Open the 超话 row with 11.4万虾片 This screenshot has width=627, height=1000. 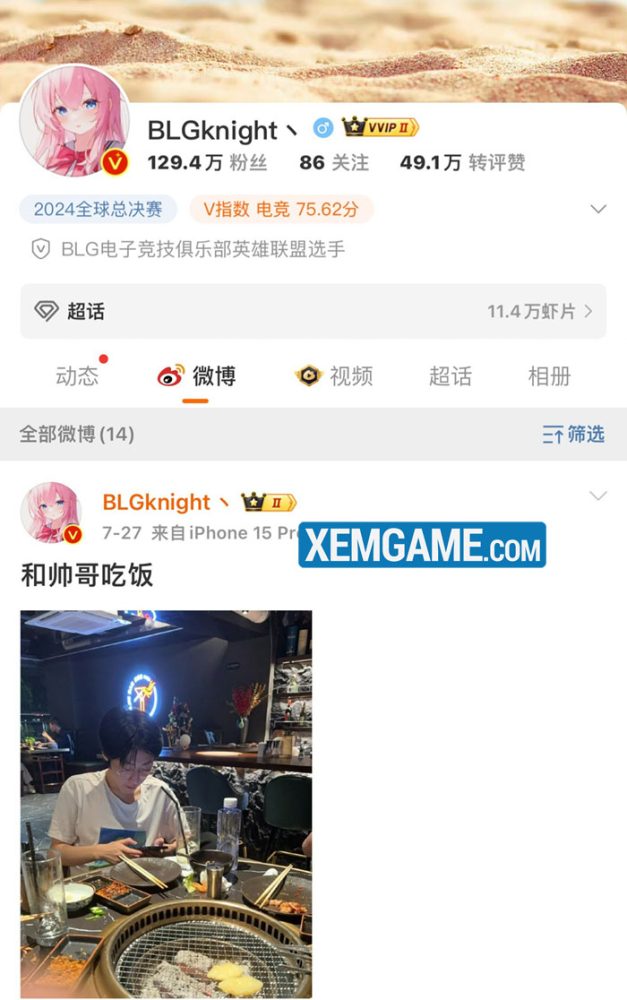click(313, 311)
